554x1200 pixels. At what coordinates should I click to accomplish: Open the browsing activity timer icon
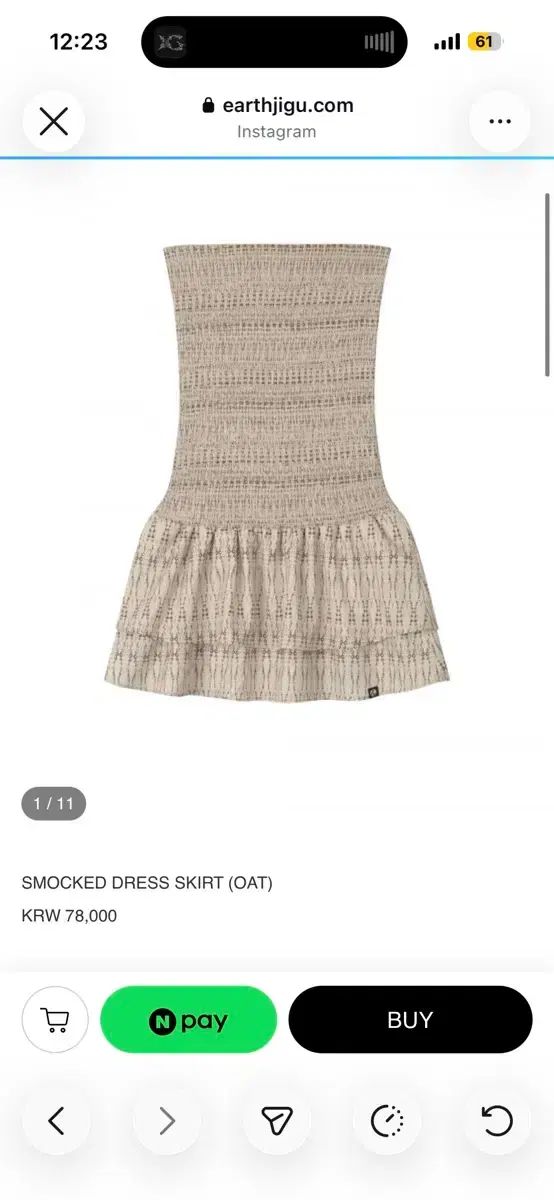point(387,1122)
